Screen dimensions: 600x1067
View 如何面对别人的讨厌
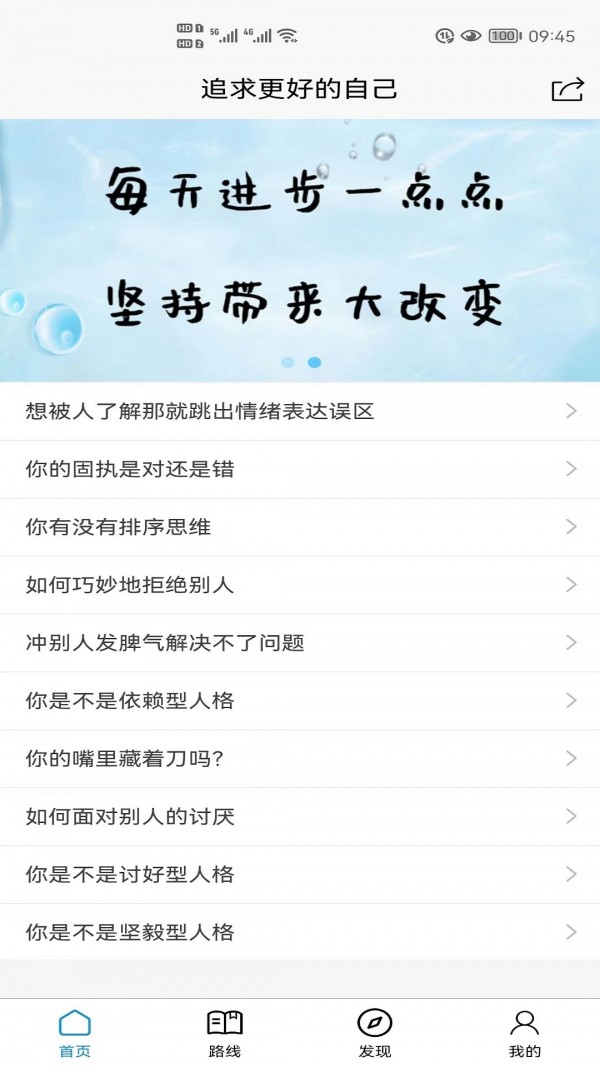300,817
